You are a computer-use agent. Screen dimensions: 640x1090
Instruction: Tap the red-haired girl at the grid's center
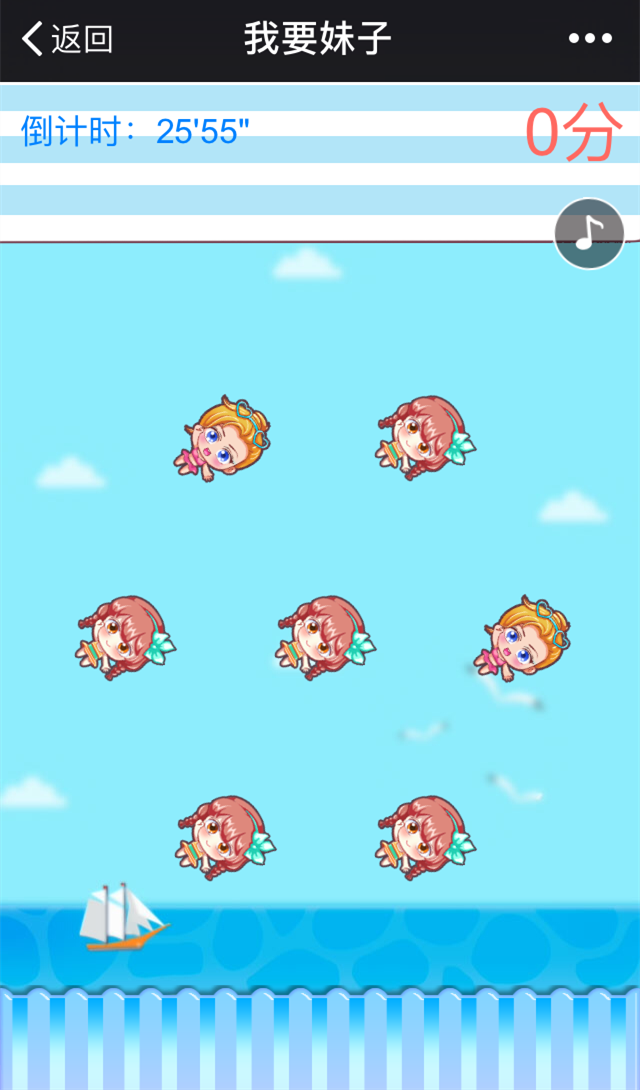(x=324, y=638)
